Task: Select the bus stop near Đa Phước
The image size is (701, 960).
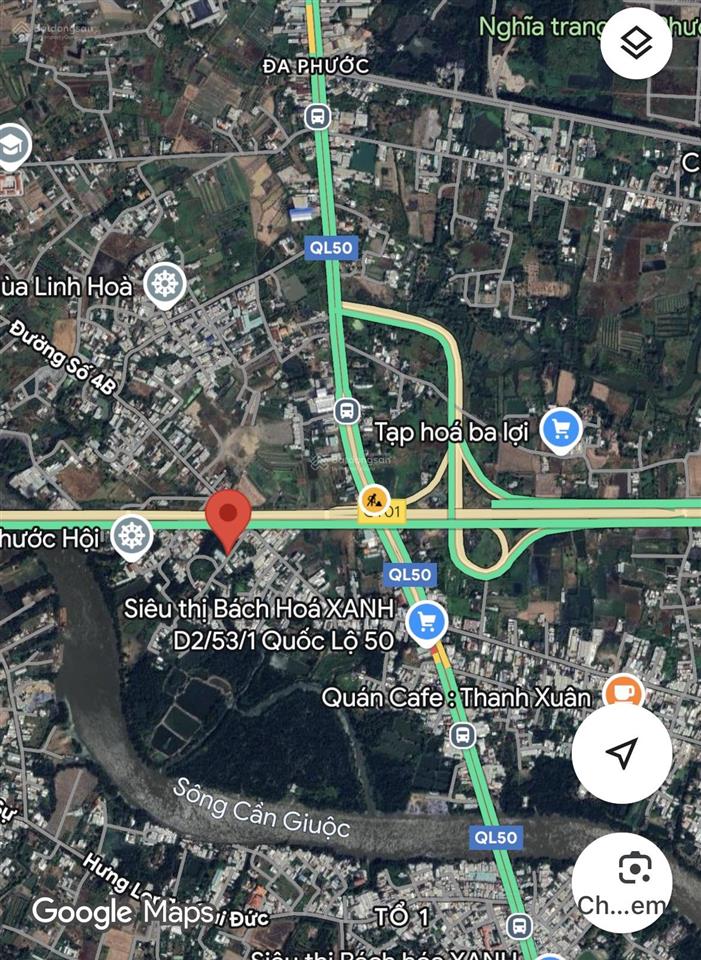Action: pos(317,116)
